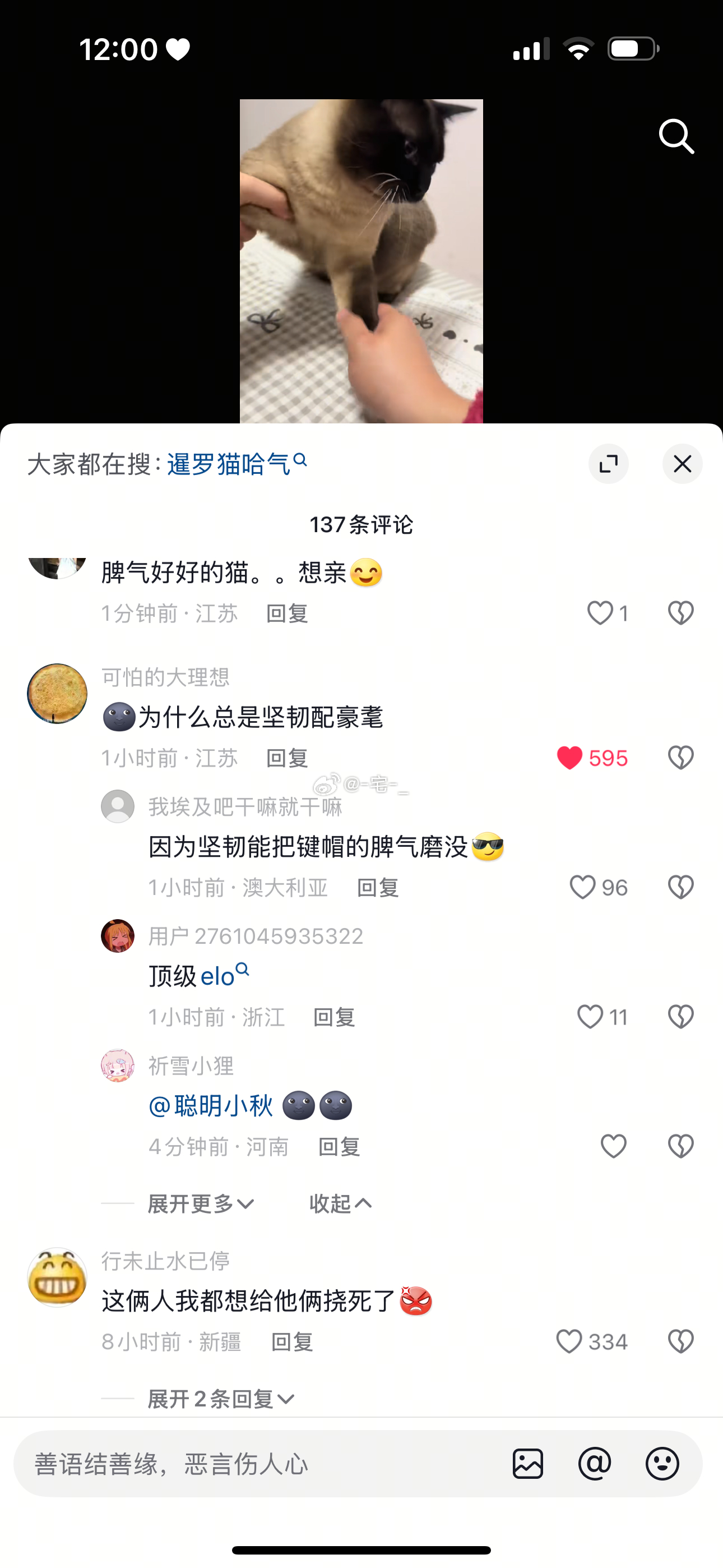Like the comment by 我埃及吧干嘛就干嘛
The image size is (723, 1568).
click(582, 888)
